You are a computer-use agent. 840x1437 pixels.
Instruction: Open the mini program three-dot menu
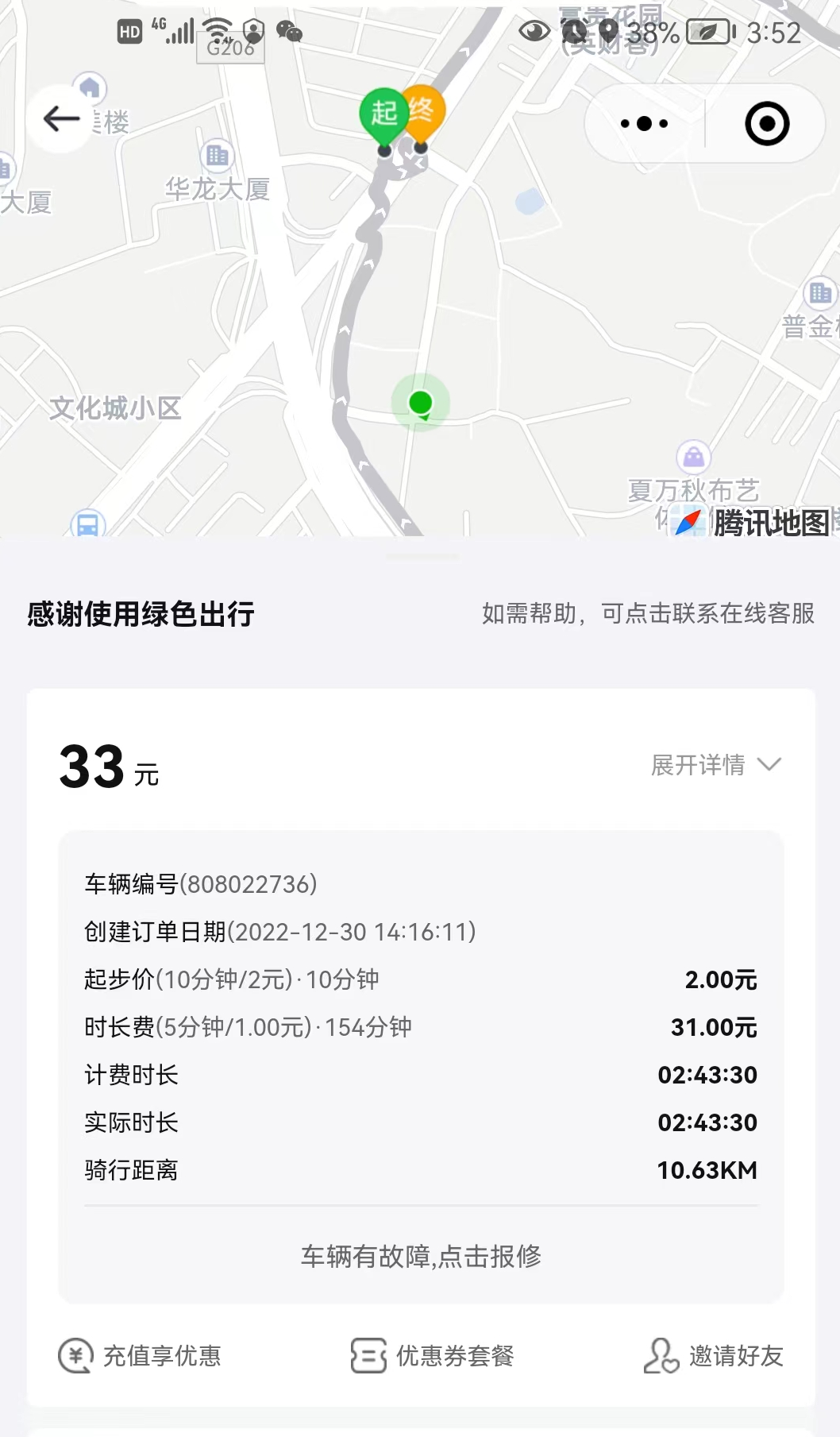[644, 124]
